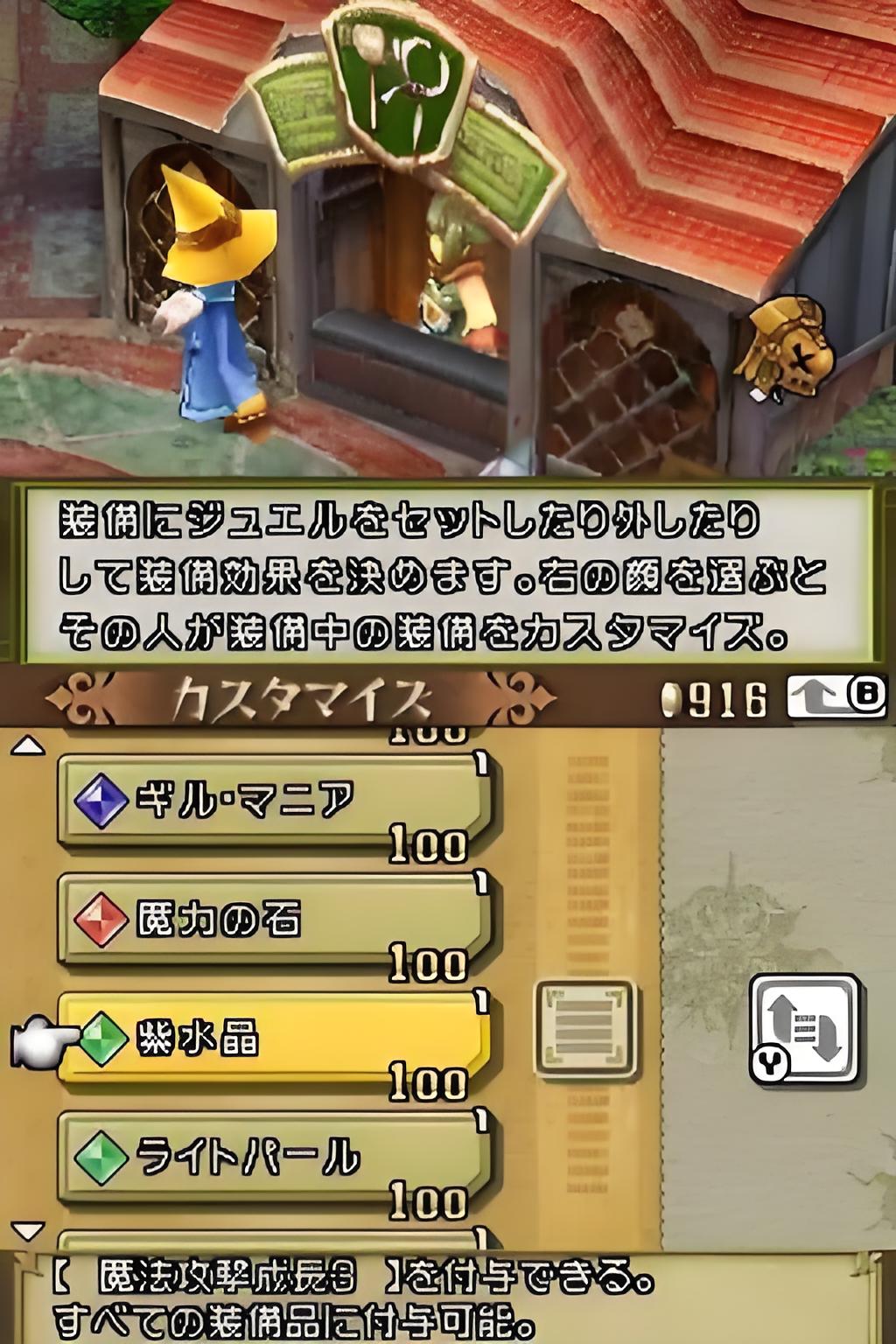Tap the up arrow to scroll list
This screenshot has height=1344, width=896.
click(29, 745)
